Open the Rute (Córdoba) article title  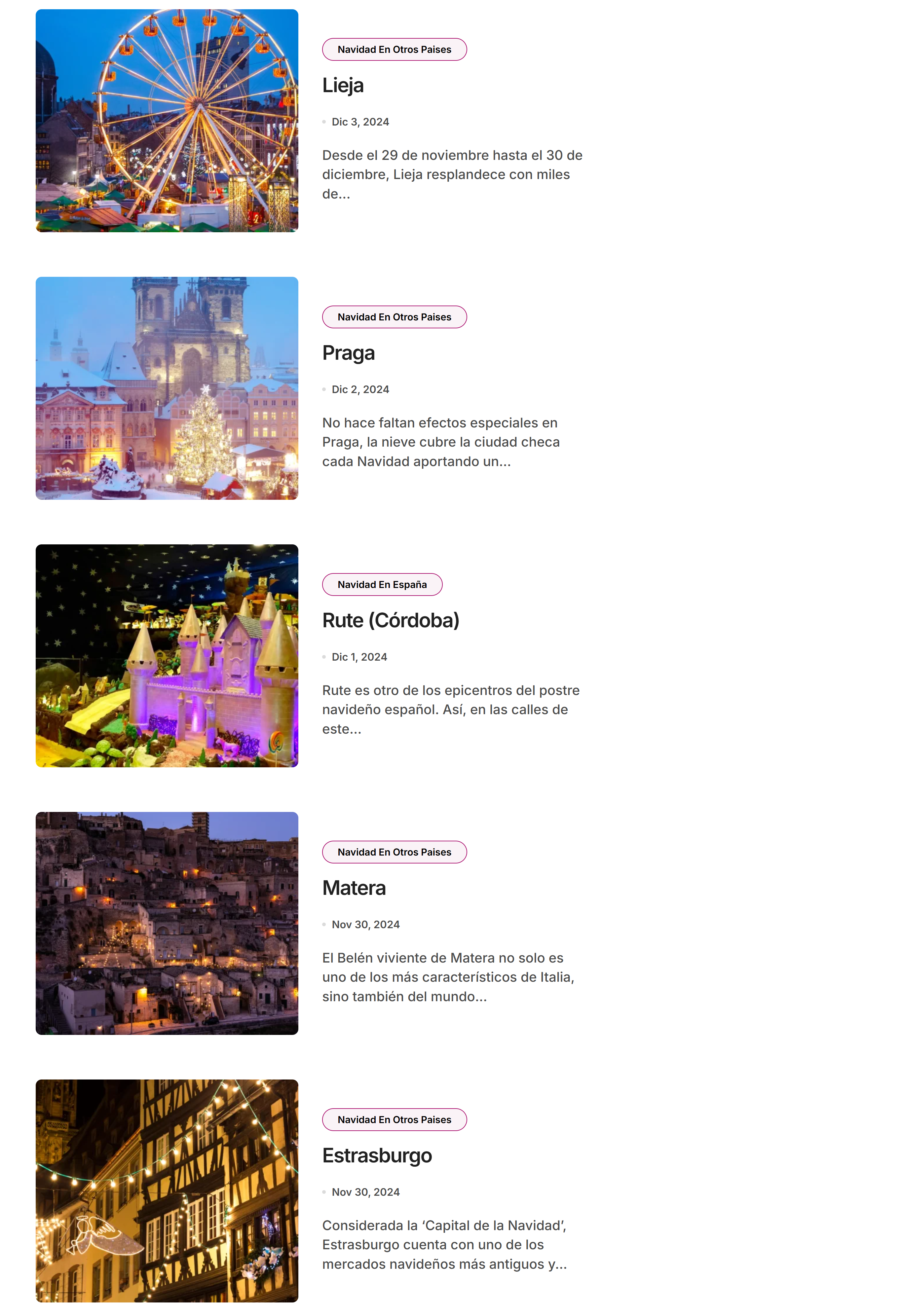coord(390,621)
